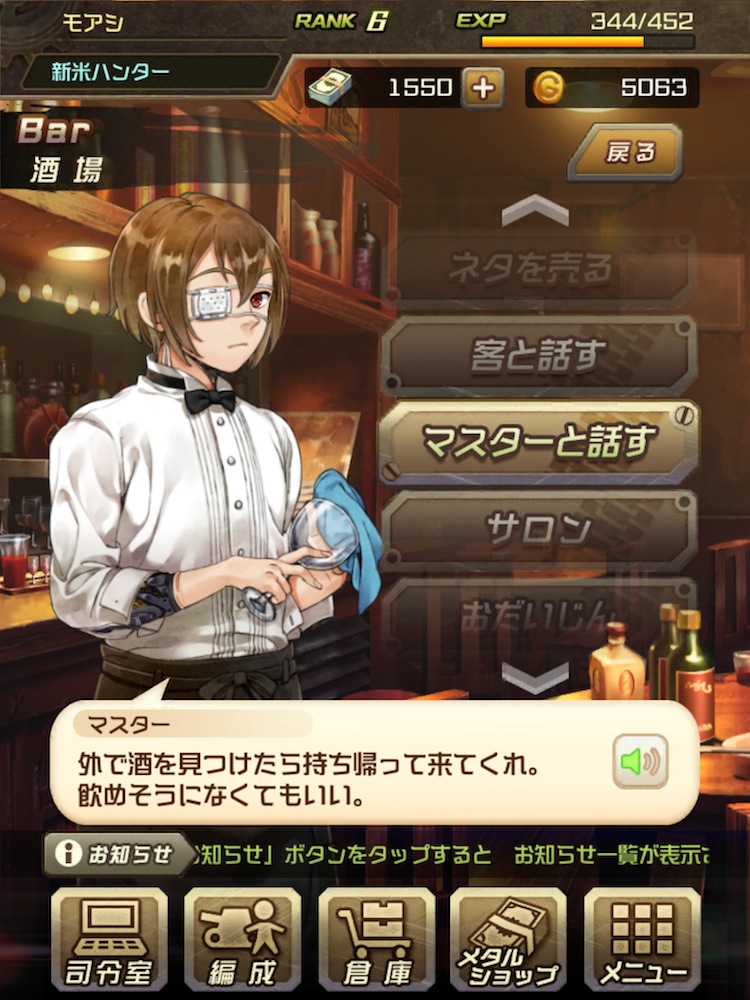Select ネタを売る option
The height and width of the screenshot is (1000, 750).
coord(537,270)
